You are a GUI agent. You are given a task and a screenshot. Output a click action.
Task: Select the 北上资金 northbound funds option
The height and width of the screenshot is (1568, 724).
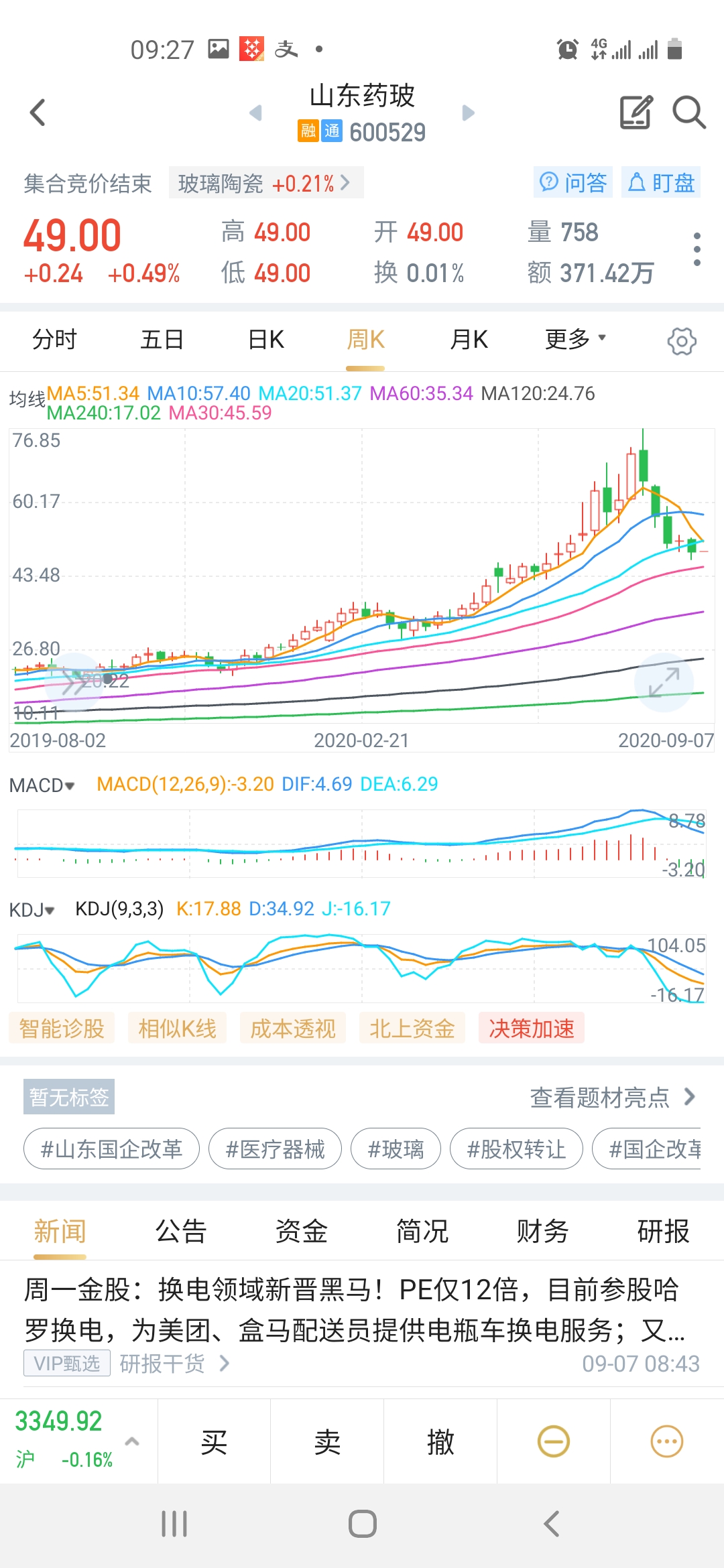coord(410,1028)
